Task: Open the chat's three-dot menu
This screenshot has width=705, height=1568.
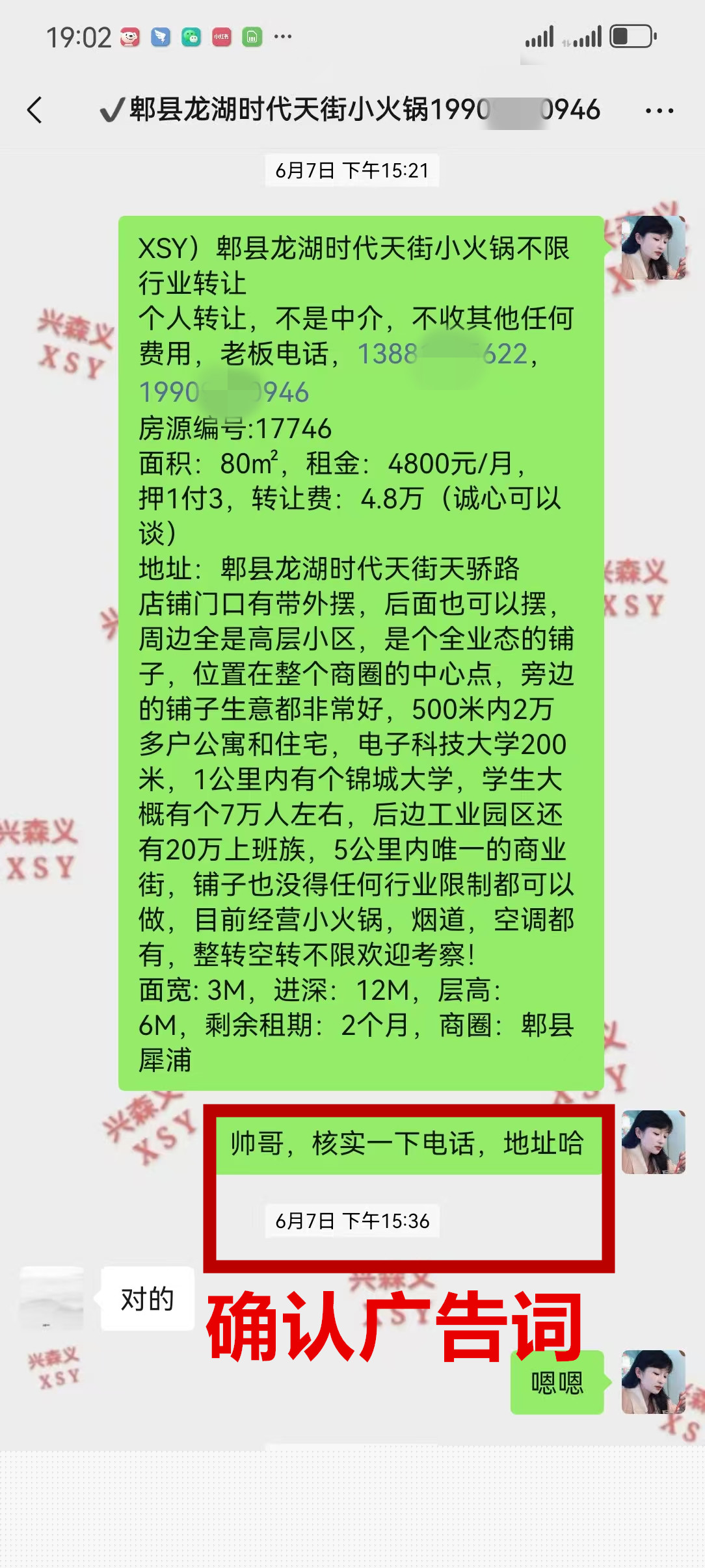Action: [x=659, y=111]
